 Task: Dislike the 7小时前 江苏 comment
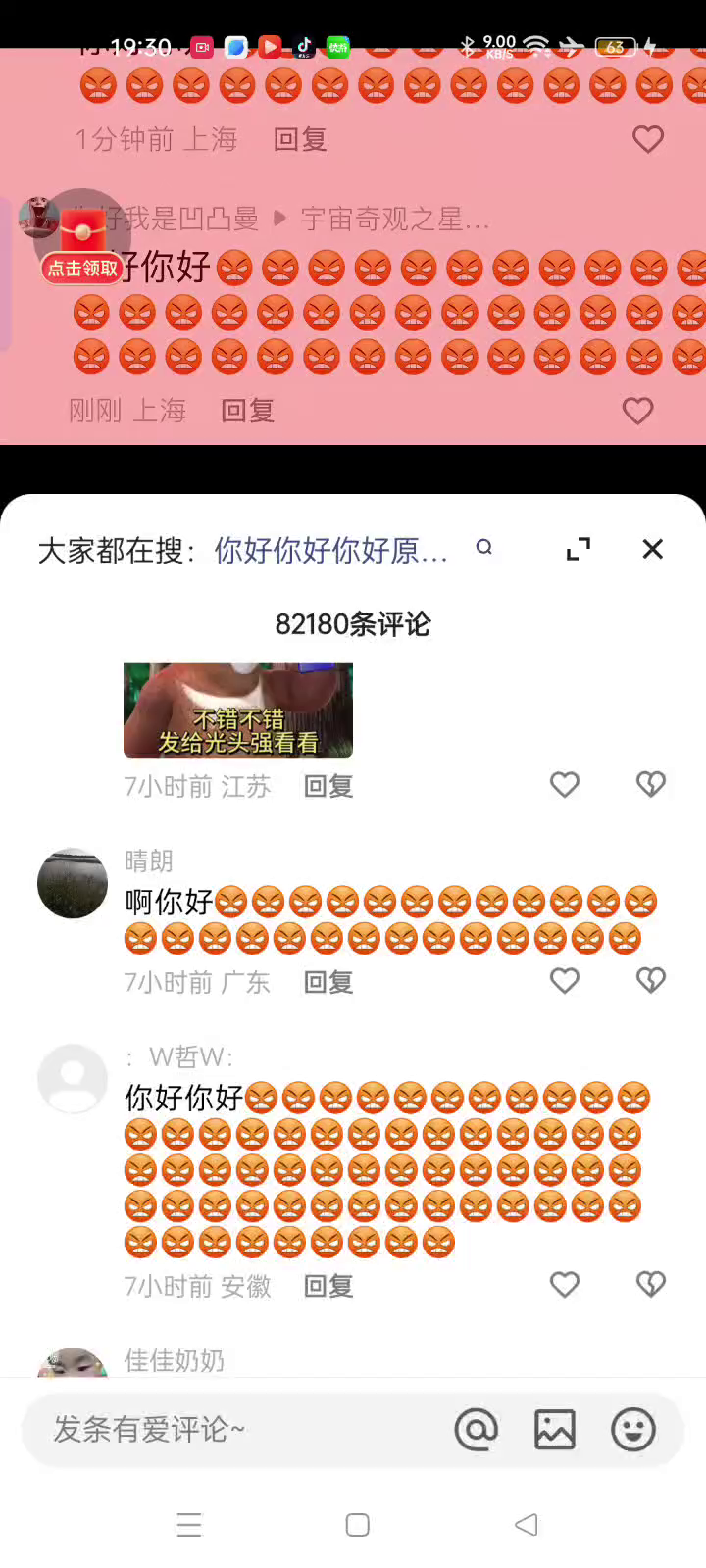[x=651, y=785]
